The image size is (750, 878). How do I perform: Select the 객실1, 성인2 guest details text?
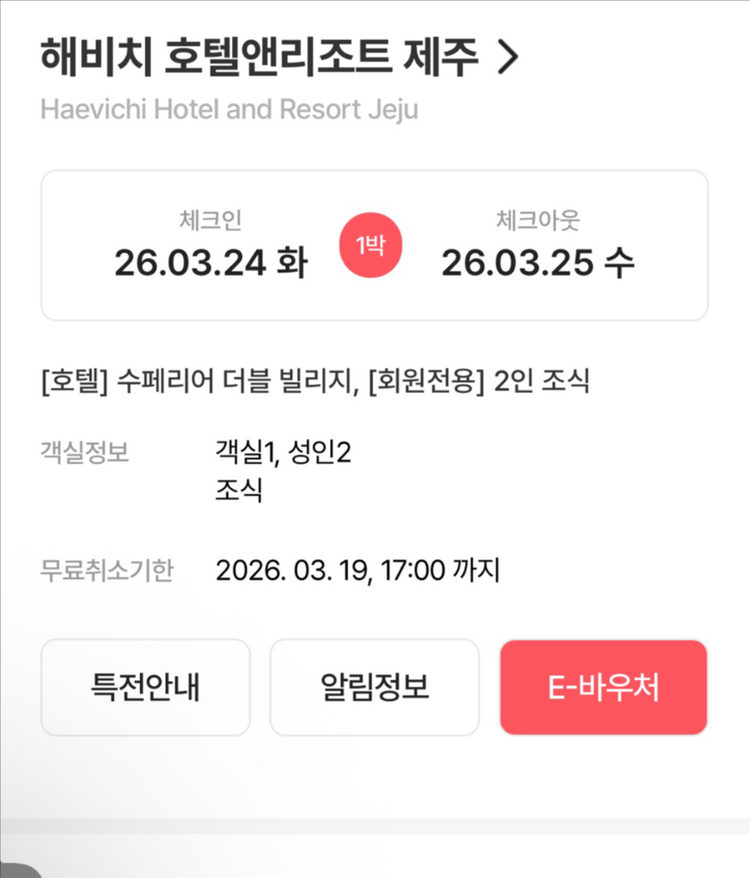coord(282,454)
